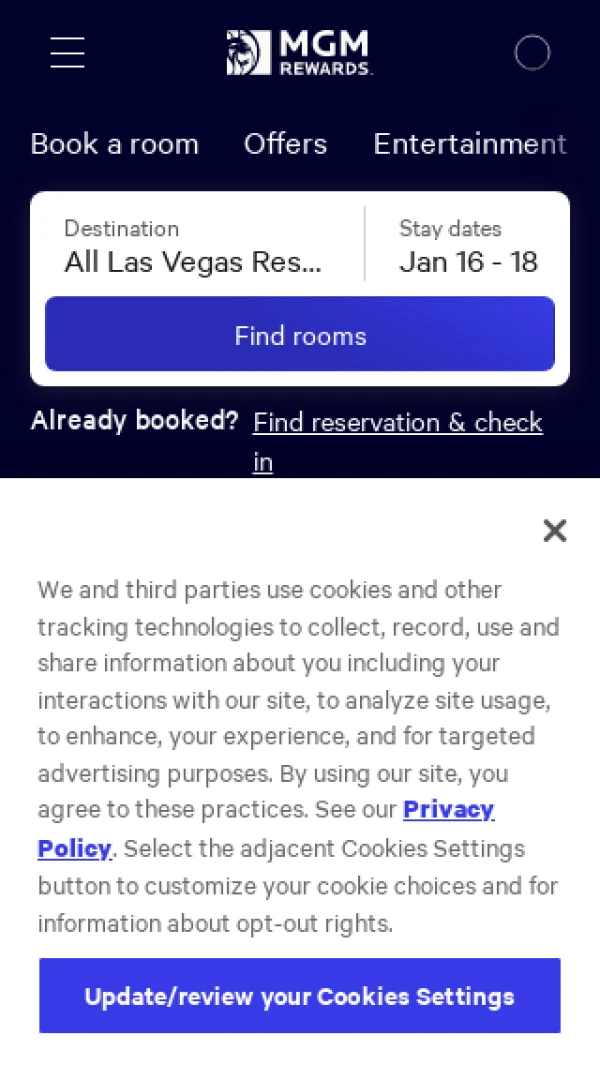
Task: Open the account profile circle
Action: (x=532, y=52)
